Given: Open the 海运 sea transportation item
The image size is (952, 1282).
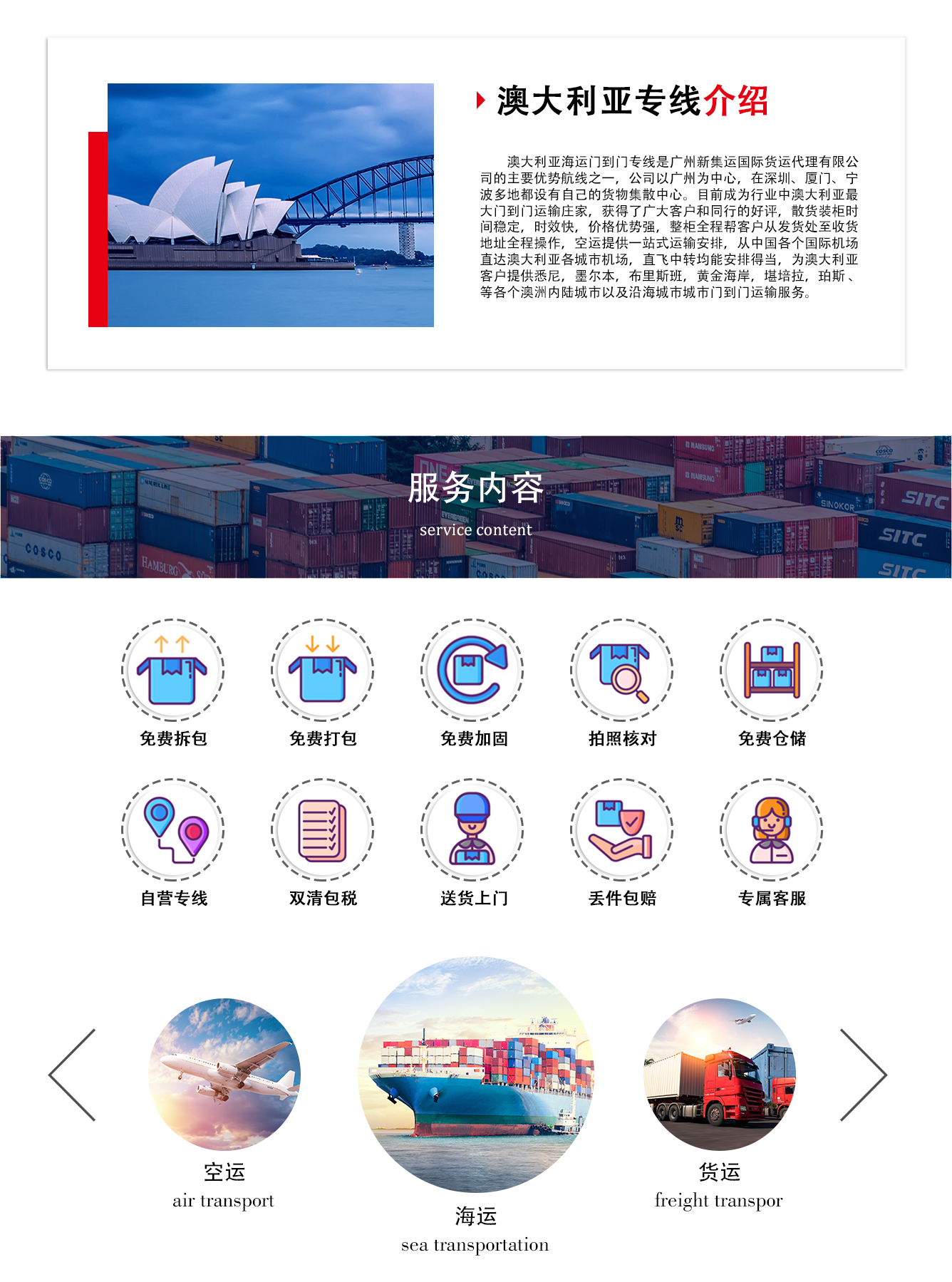Looking at the screenshot, I should pos(475,1075).
